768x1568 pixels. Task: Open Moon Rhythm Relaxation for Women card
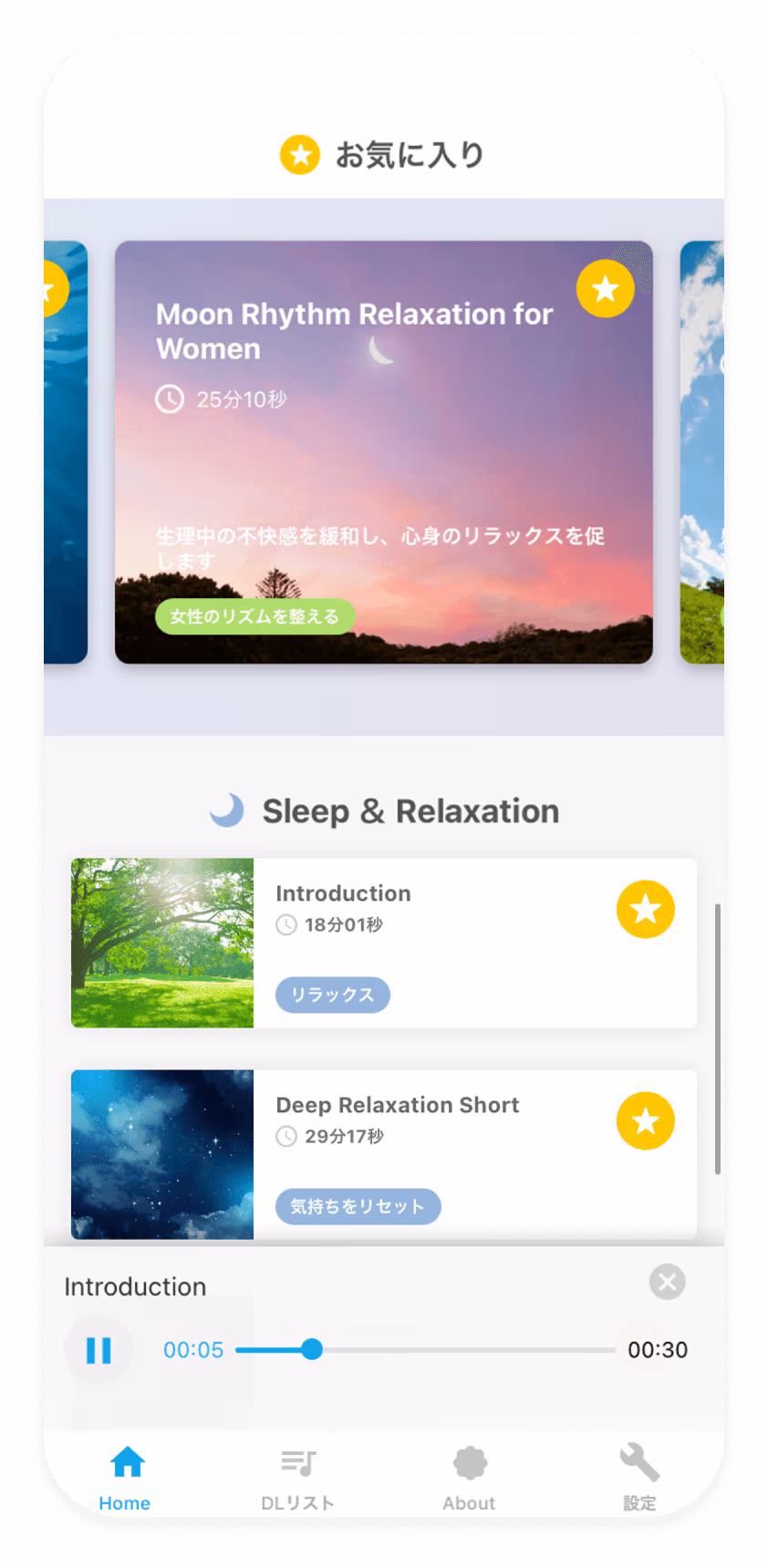[x=384, y=452]
